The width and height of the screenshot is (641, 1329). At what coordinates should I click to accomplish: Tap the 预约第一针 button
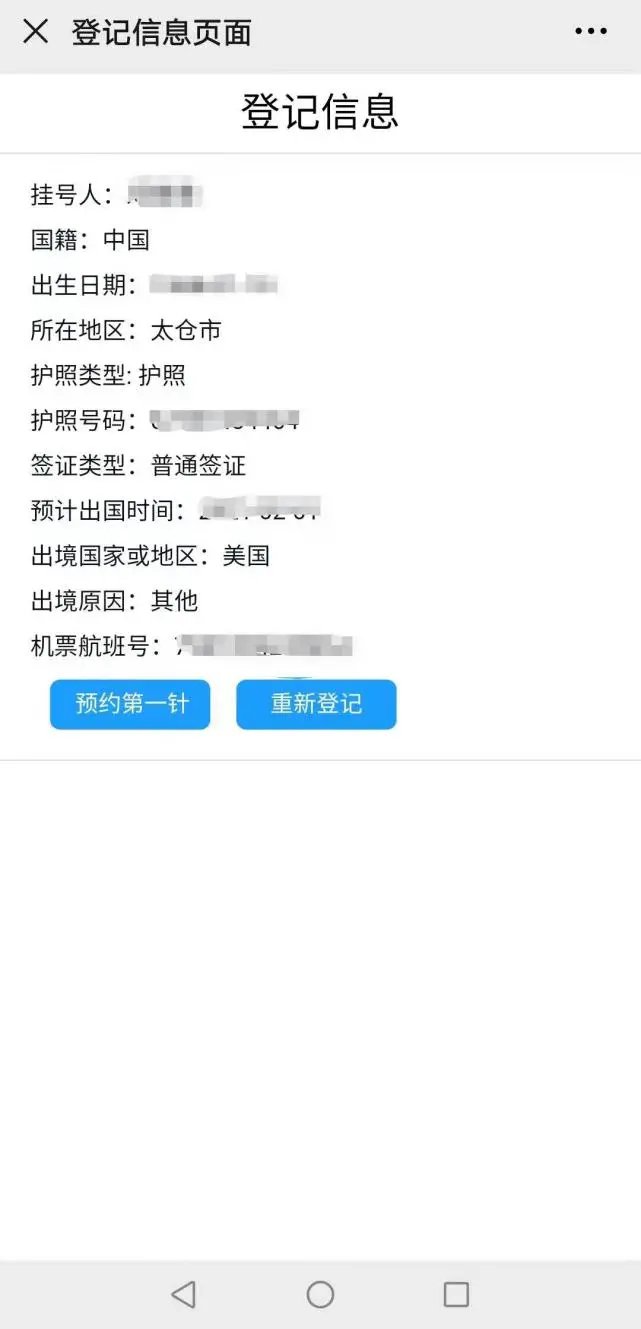click(130, 704)
